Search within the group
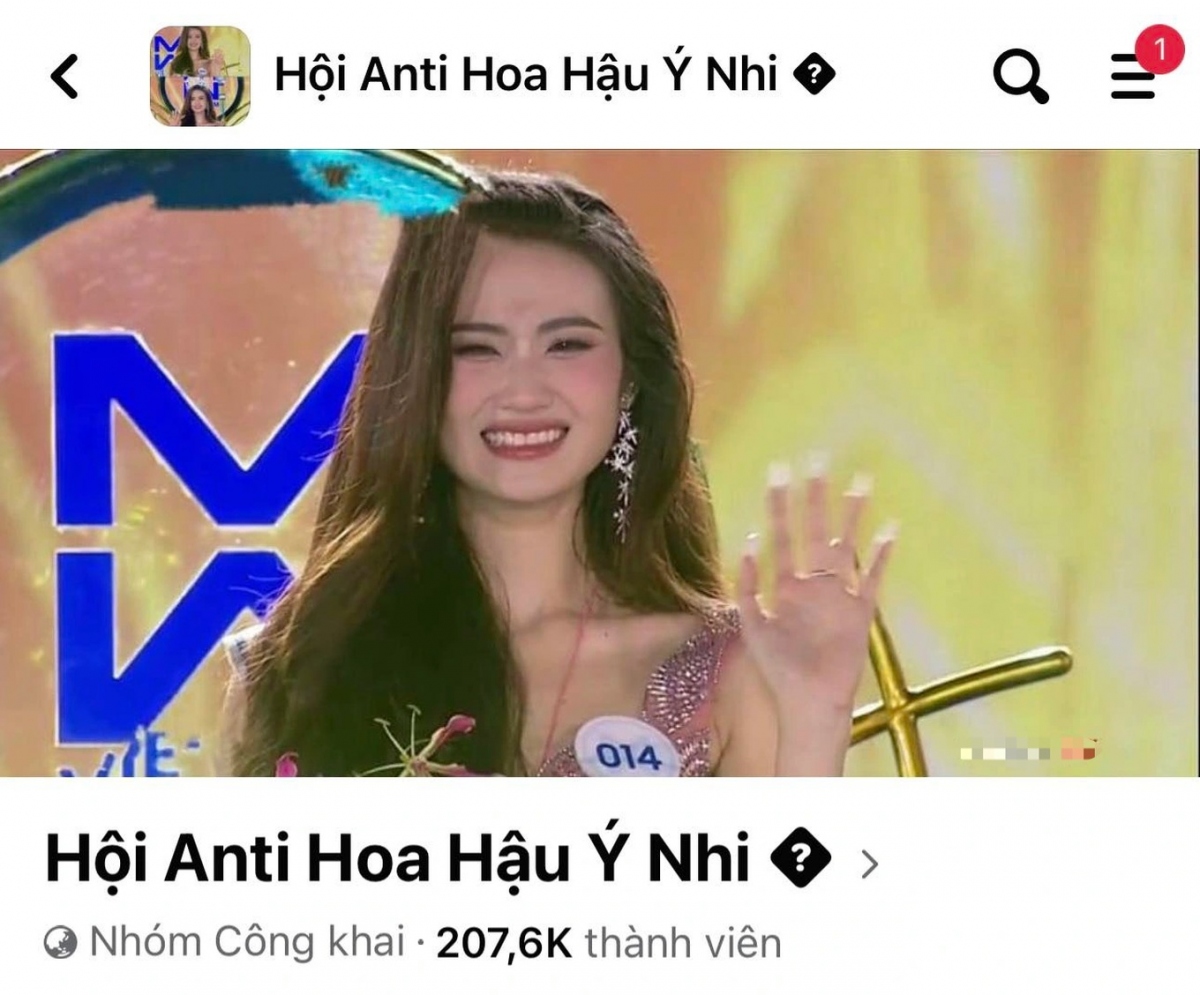Screen dimensions: 1200x995 (x=1019, y=76)
